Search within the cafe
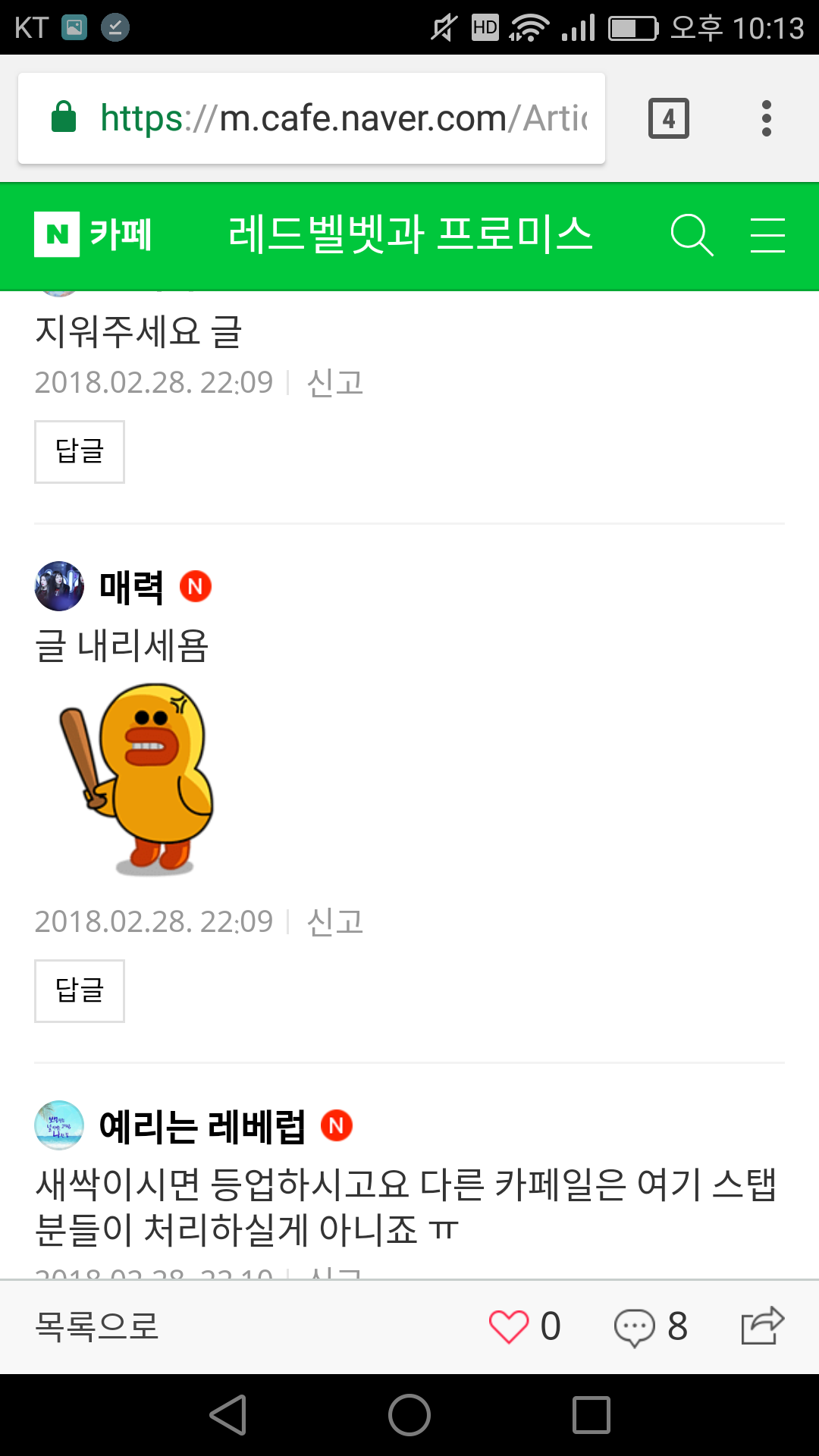 (692, 234)
